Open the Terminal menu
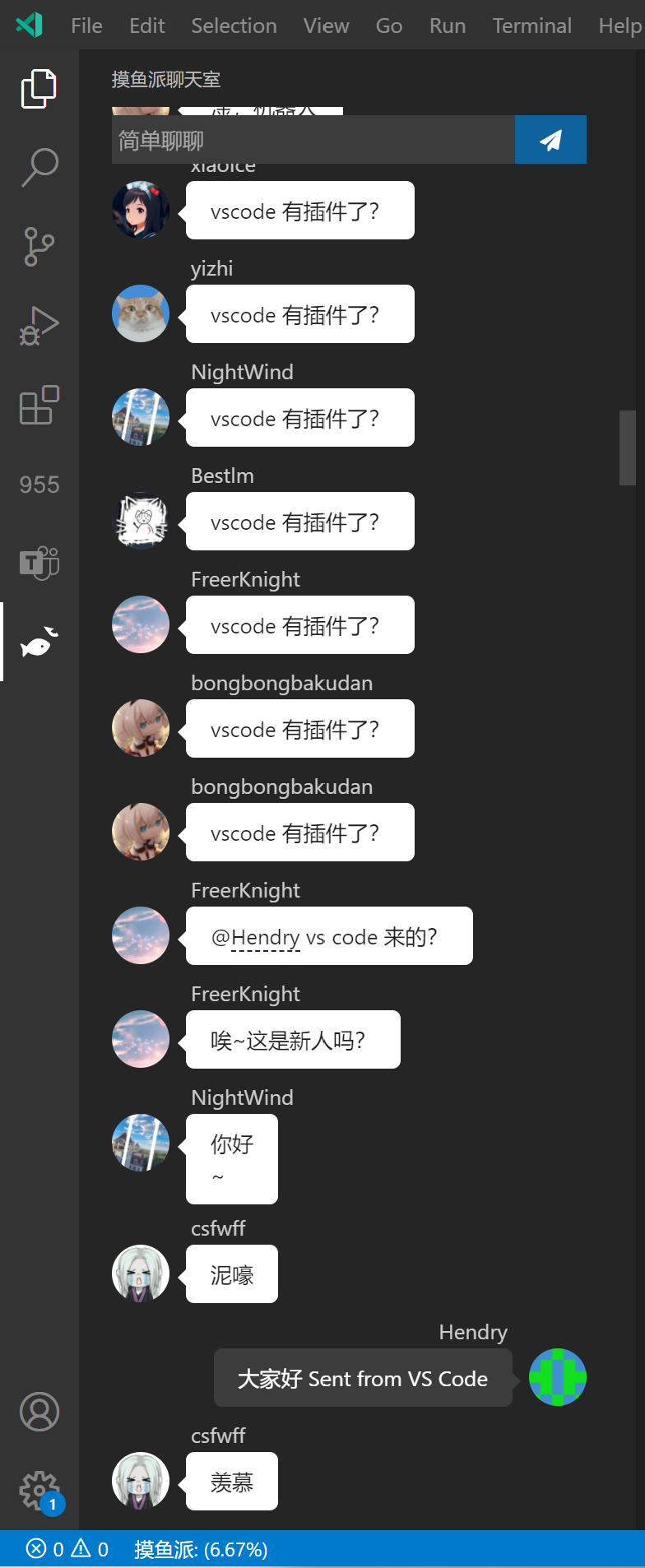645x1568 pixels. [531, 26]
